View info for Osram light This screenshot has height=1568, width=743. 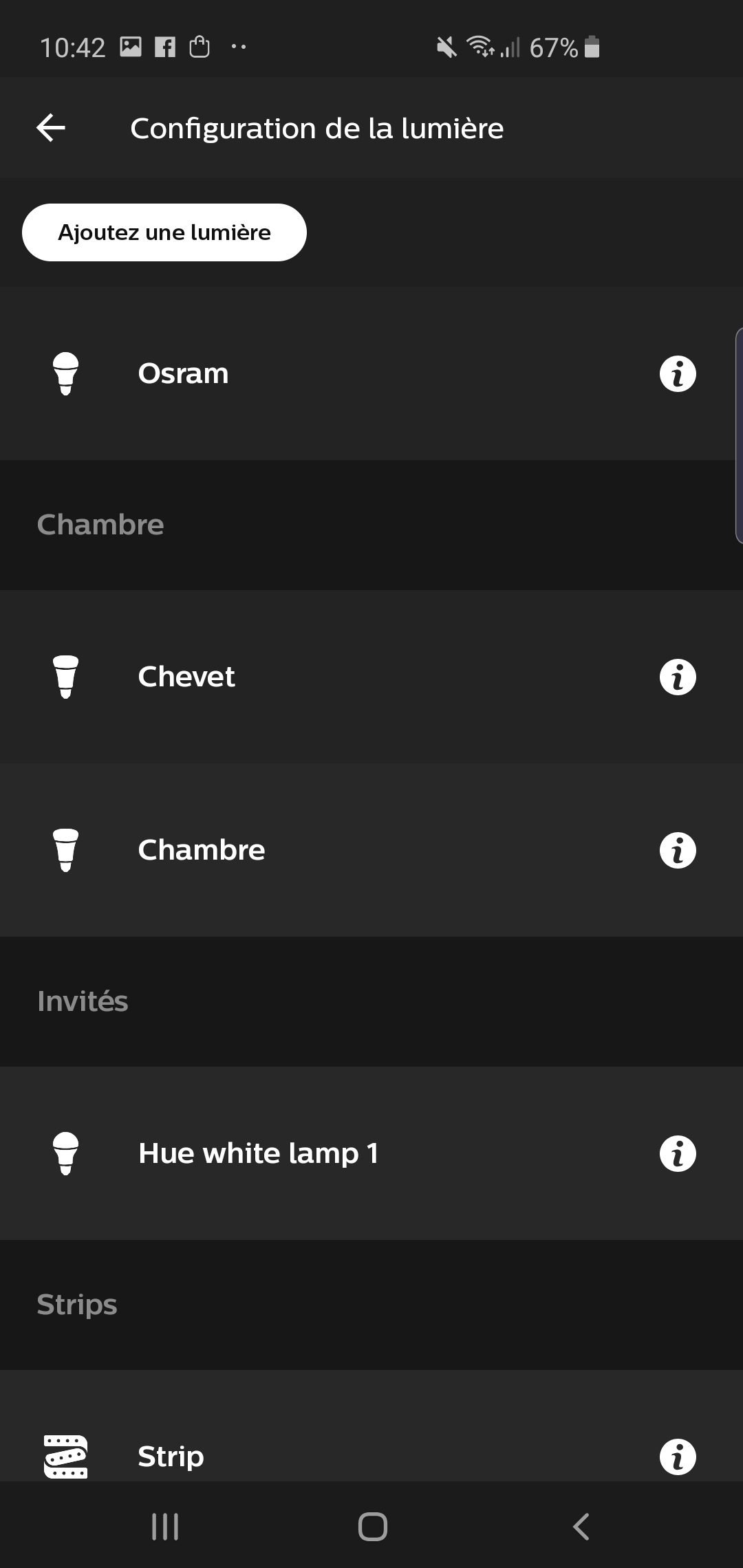pyautogui.click(x=678, y=374)
